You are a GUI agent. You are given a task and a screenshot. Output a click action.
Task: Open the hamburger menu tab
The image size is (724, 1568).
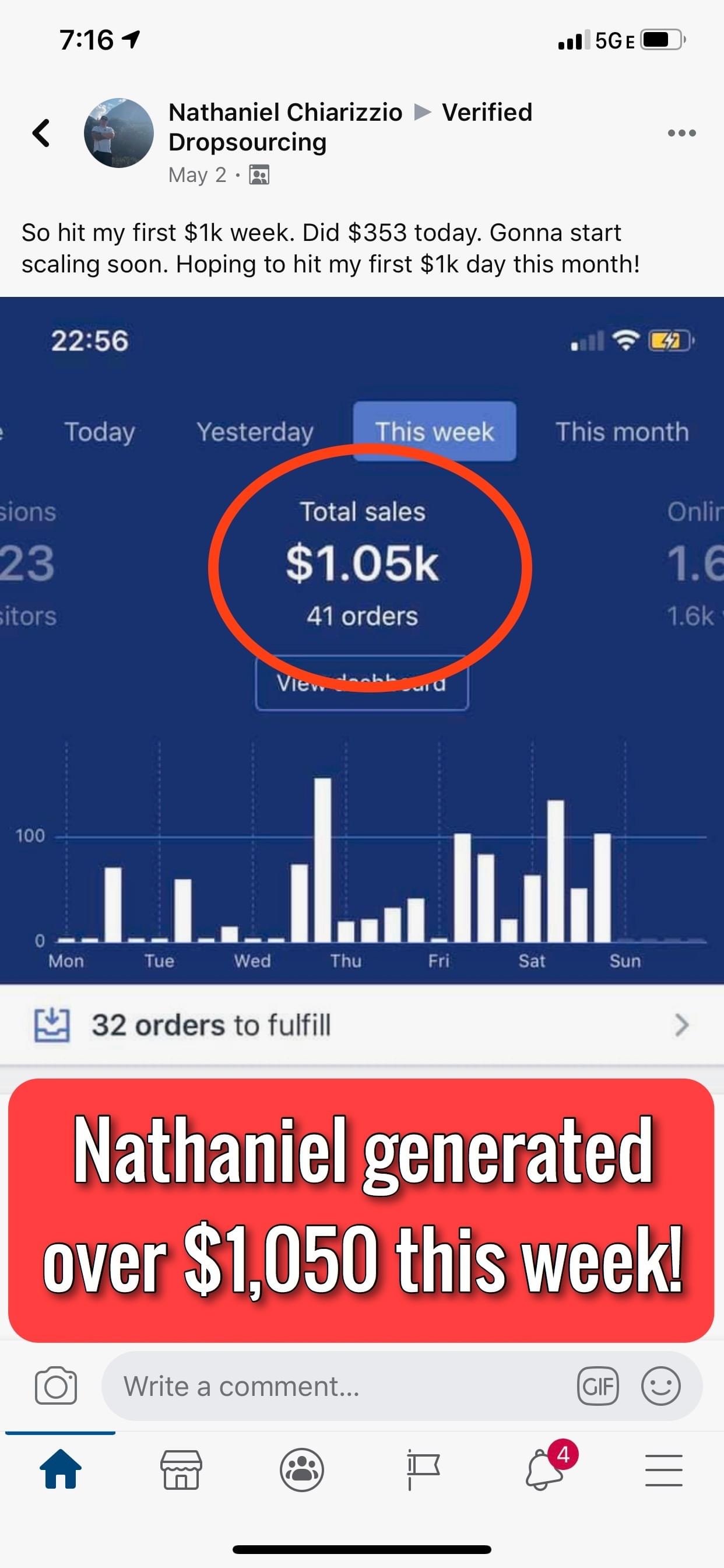coord(664,1471)
